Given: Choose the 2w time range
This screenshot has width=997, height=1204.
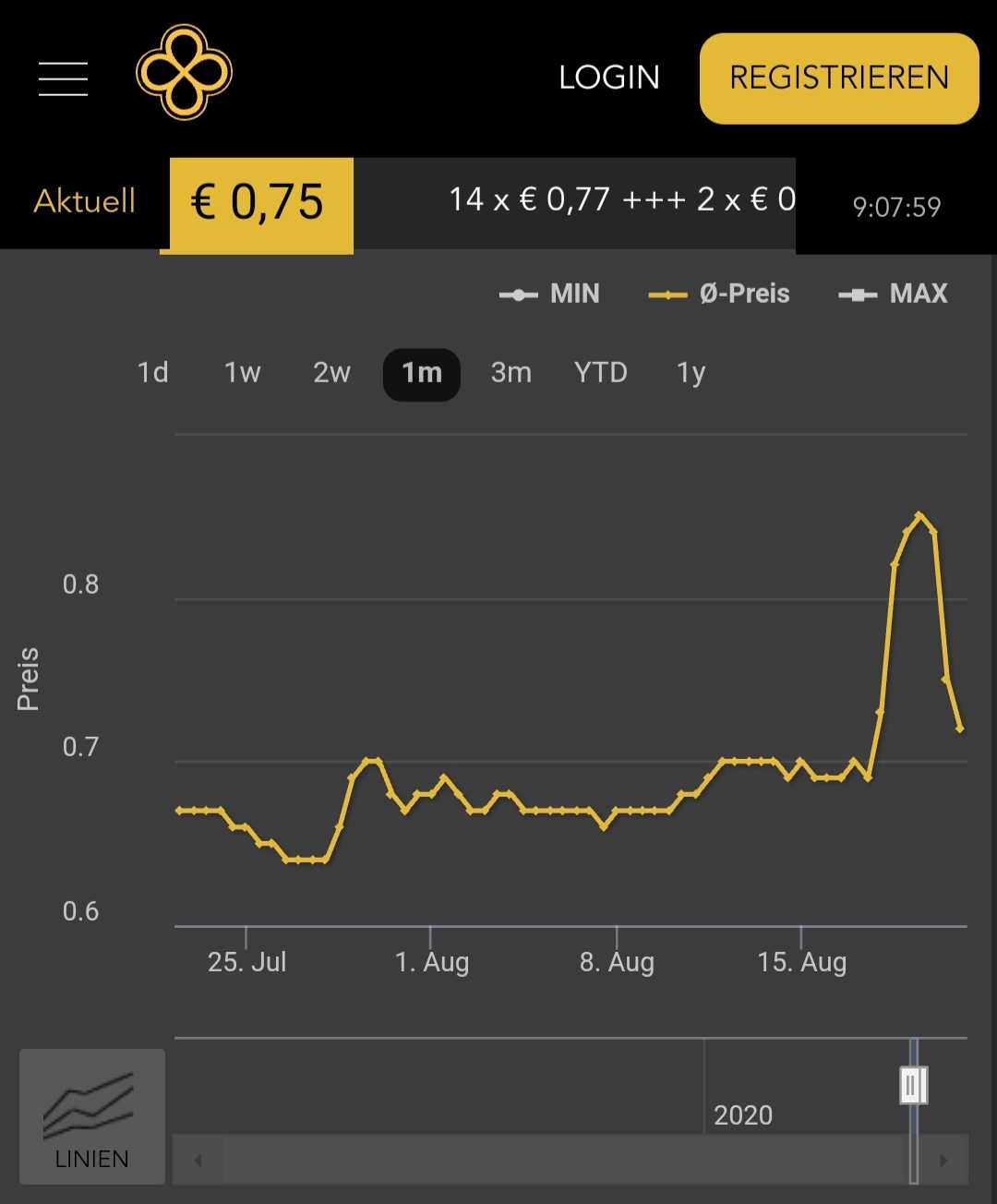Looking at the screenshot, I should [x=331, y=373].
